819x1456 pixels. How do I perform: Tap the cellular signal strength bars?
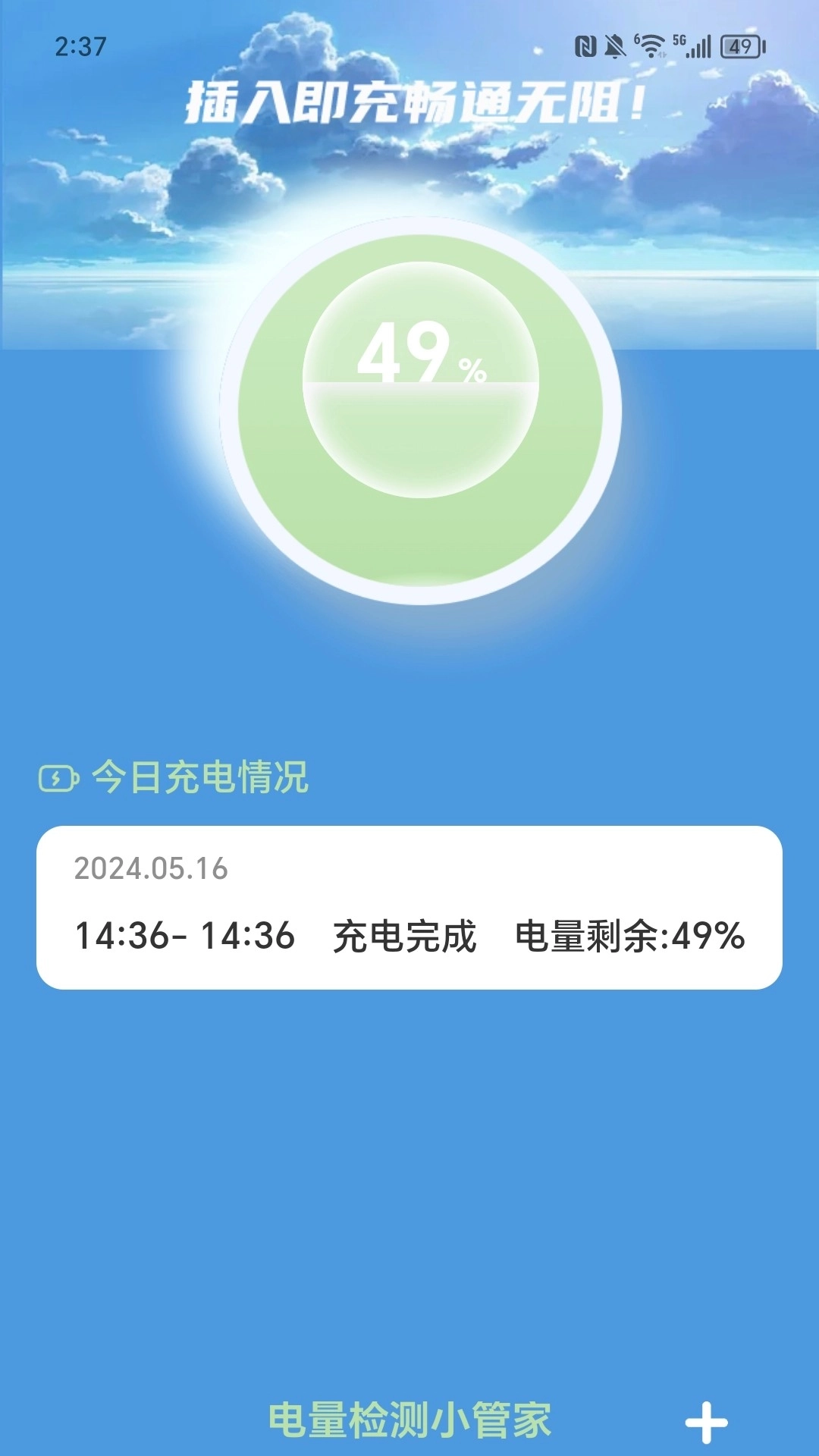click(698, 45)
